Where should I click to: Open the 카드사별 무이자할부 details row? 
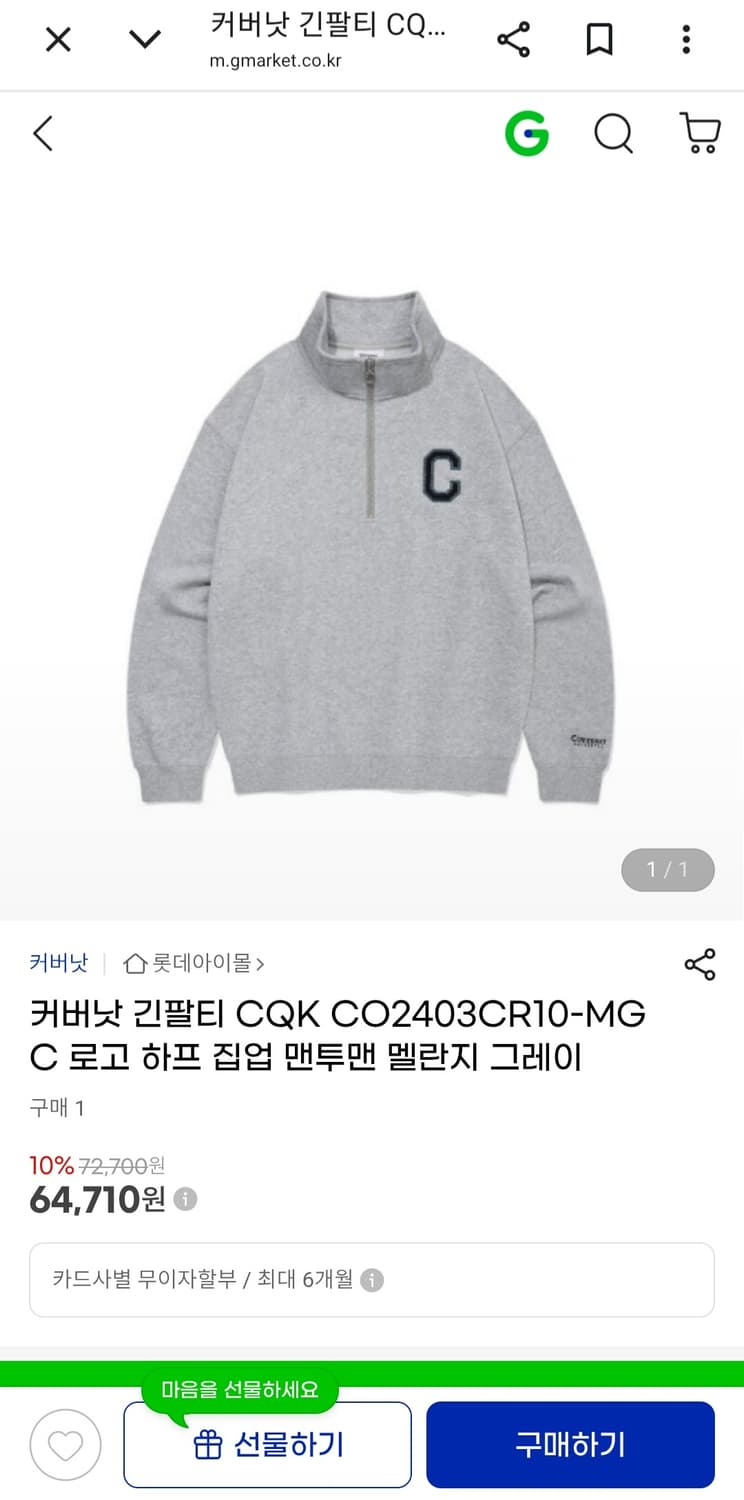point(372,1279)
